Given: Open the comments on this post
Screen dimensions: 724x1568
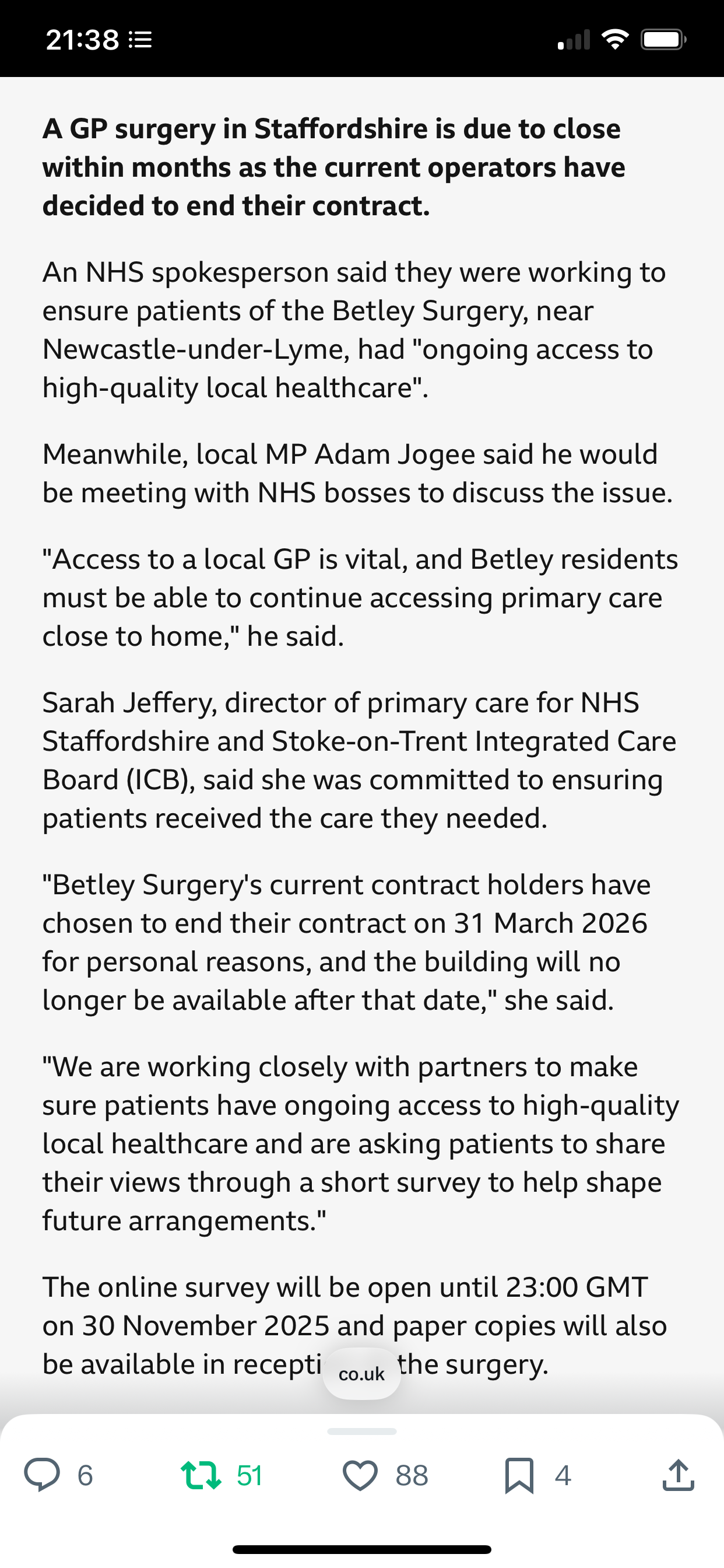Looking at the screenshot, I should tap(42, 1475).
